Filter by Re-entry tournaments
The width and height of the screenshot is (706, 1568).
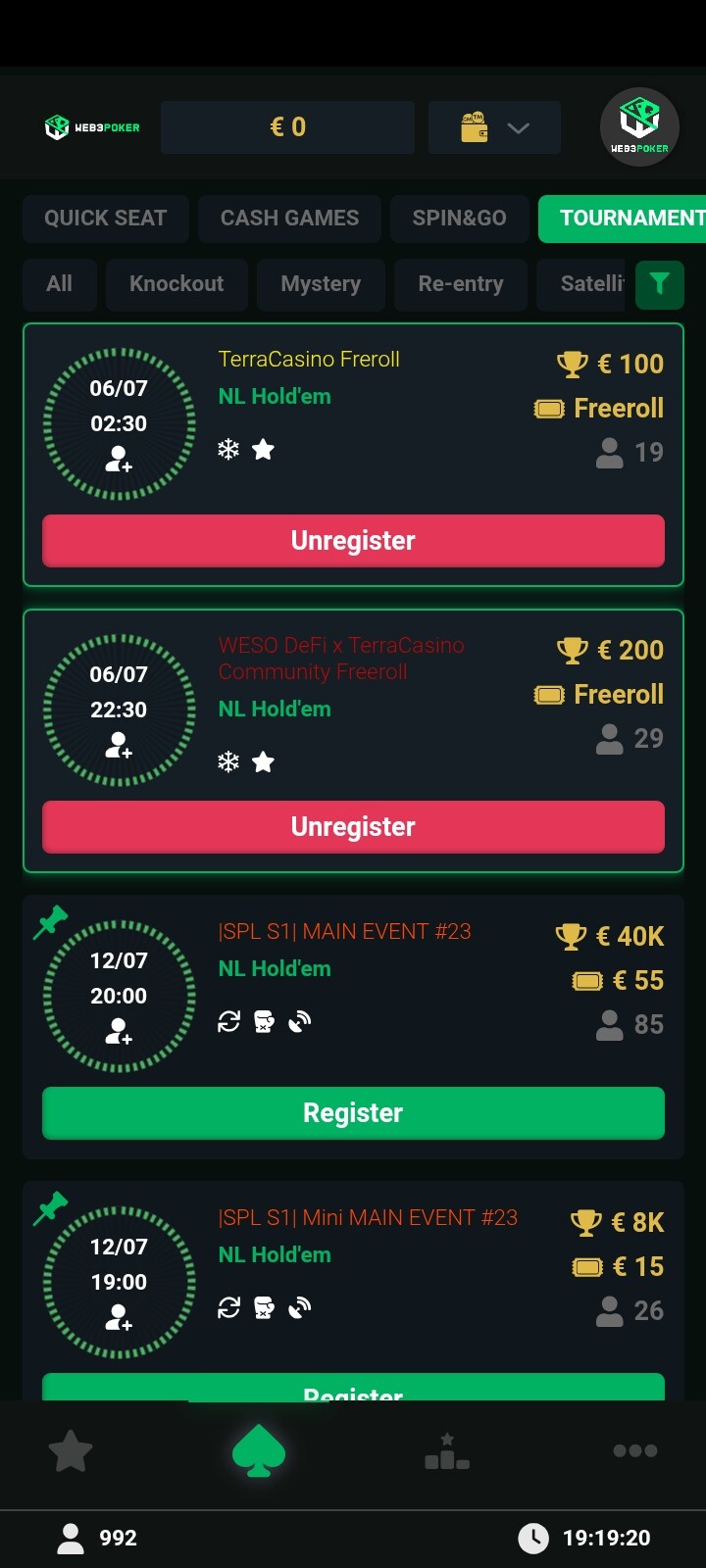[461, 284]
